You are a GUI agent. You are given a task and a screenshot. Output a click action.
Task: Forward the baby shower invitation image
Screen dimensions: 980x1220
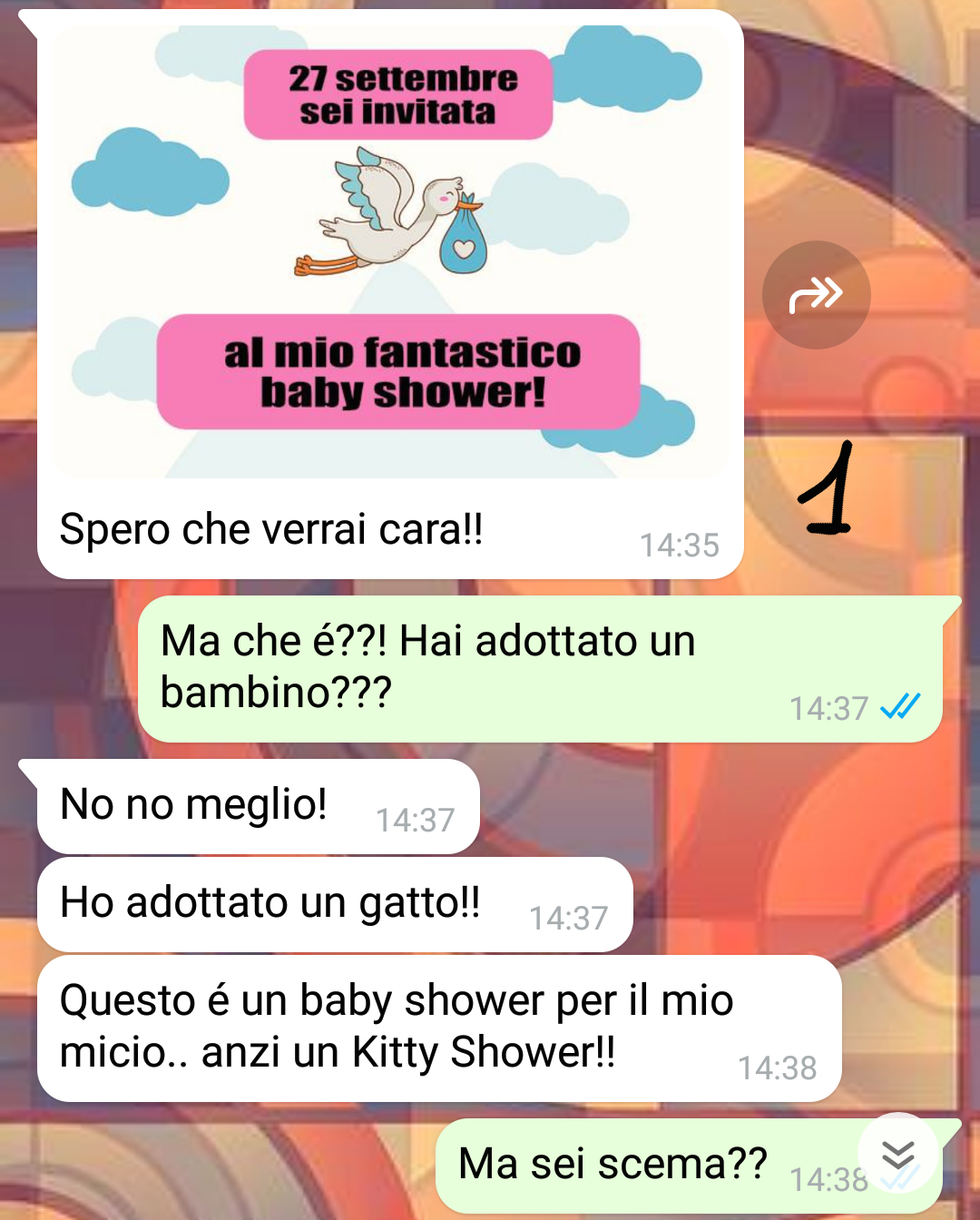(816, 295)
